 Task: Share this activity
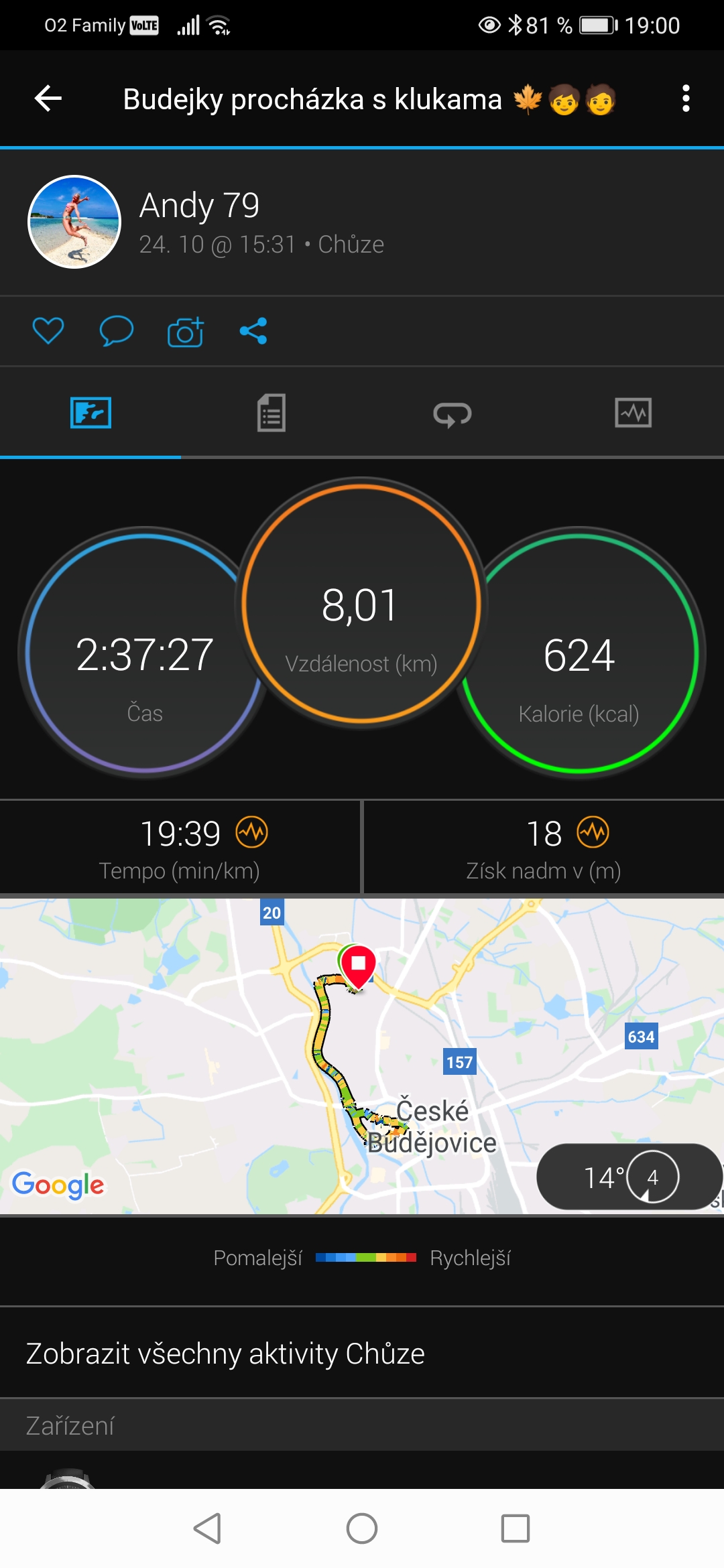[253, 331]
